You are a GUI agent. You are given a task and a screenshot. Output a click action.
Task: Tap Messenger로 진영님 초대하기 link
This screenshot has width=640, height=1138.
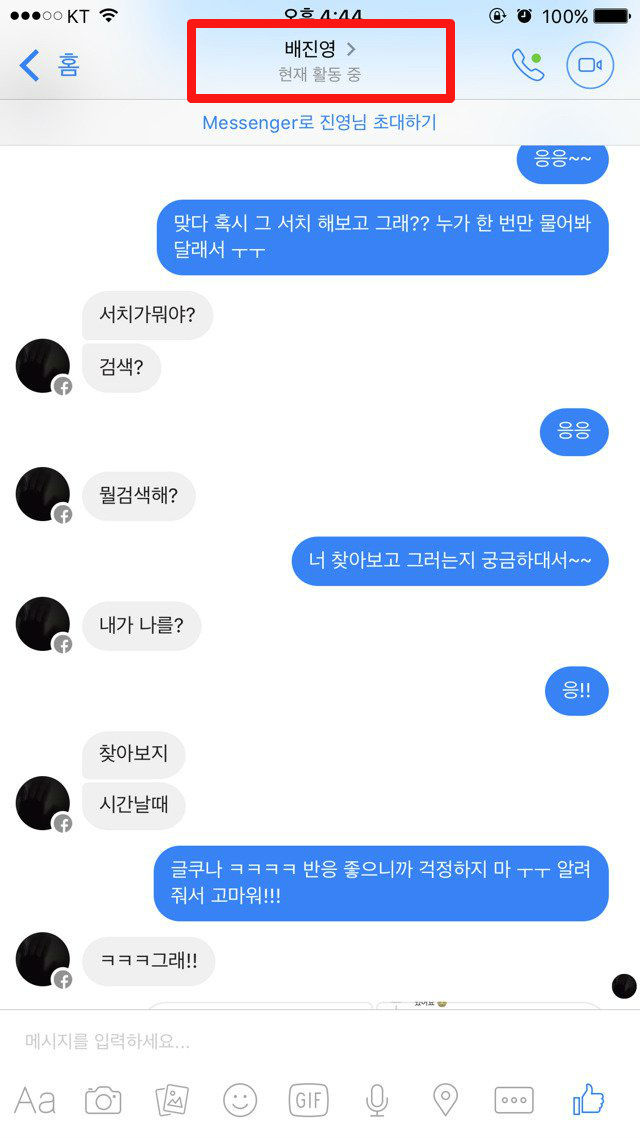pos(319,123)
